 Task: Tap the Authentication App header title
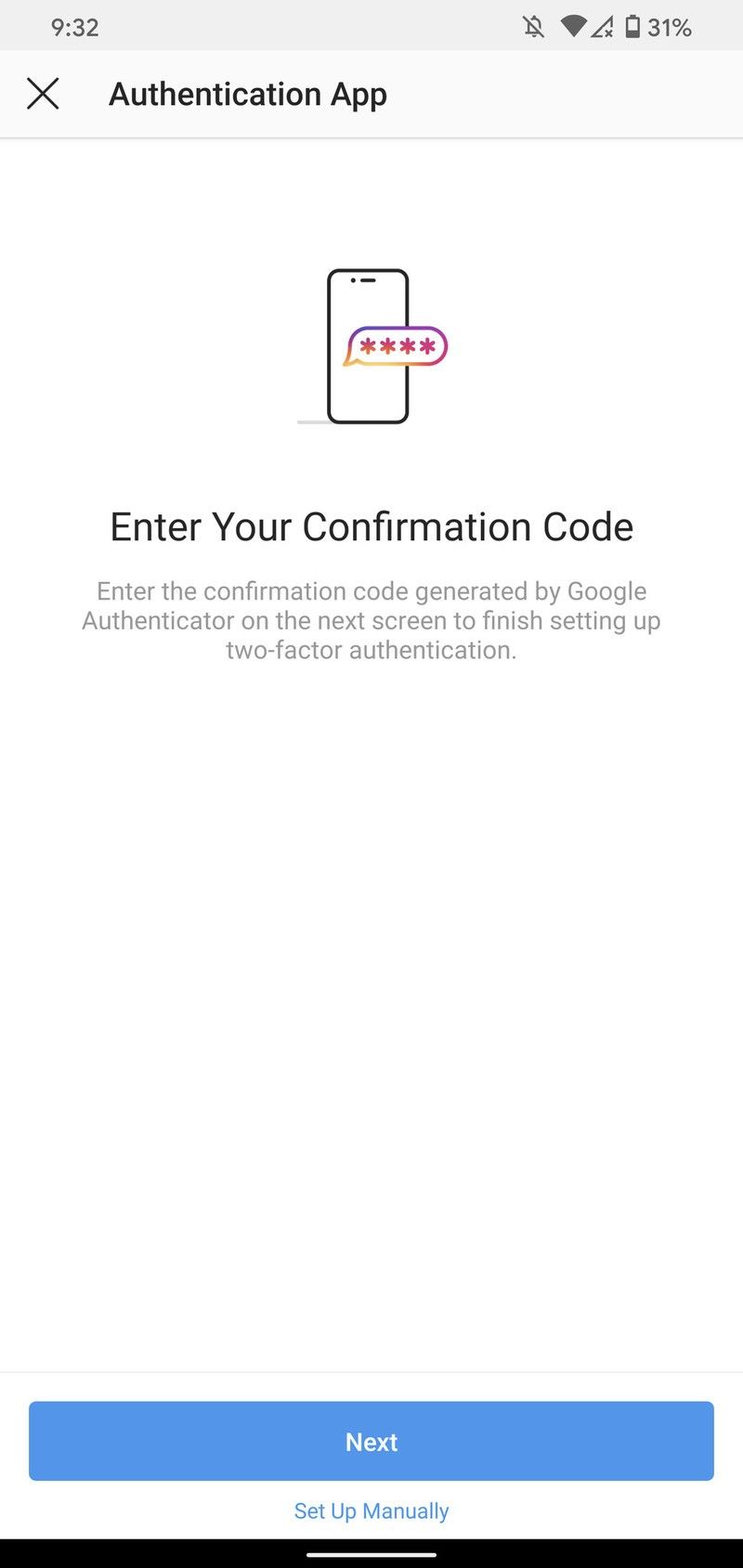(248, 93)
